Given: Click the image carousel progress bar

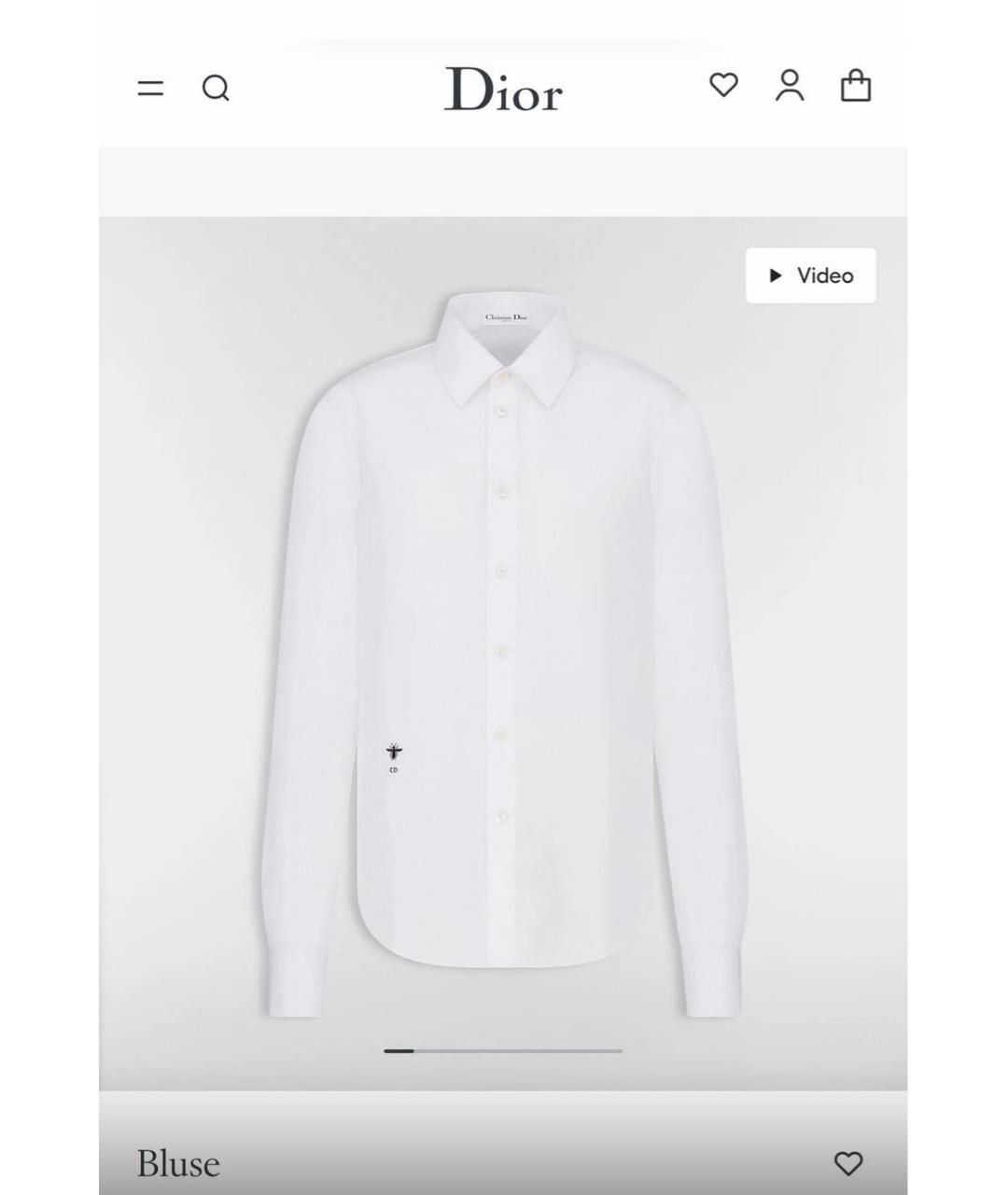Looking at the screenshot, I should [504, 1049].
